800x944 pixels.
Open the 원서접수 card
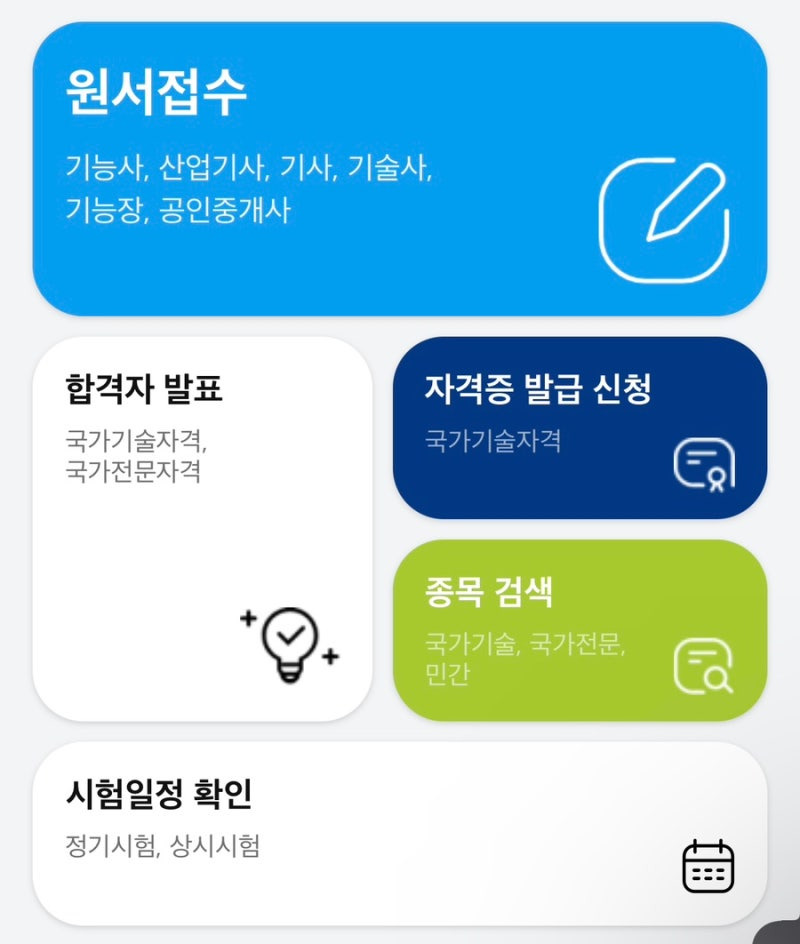pyautogui.click(x=400, y=169)
